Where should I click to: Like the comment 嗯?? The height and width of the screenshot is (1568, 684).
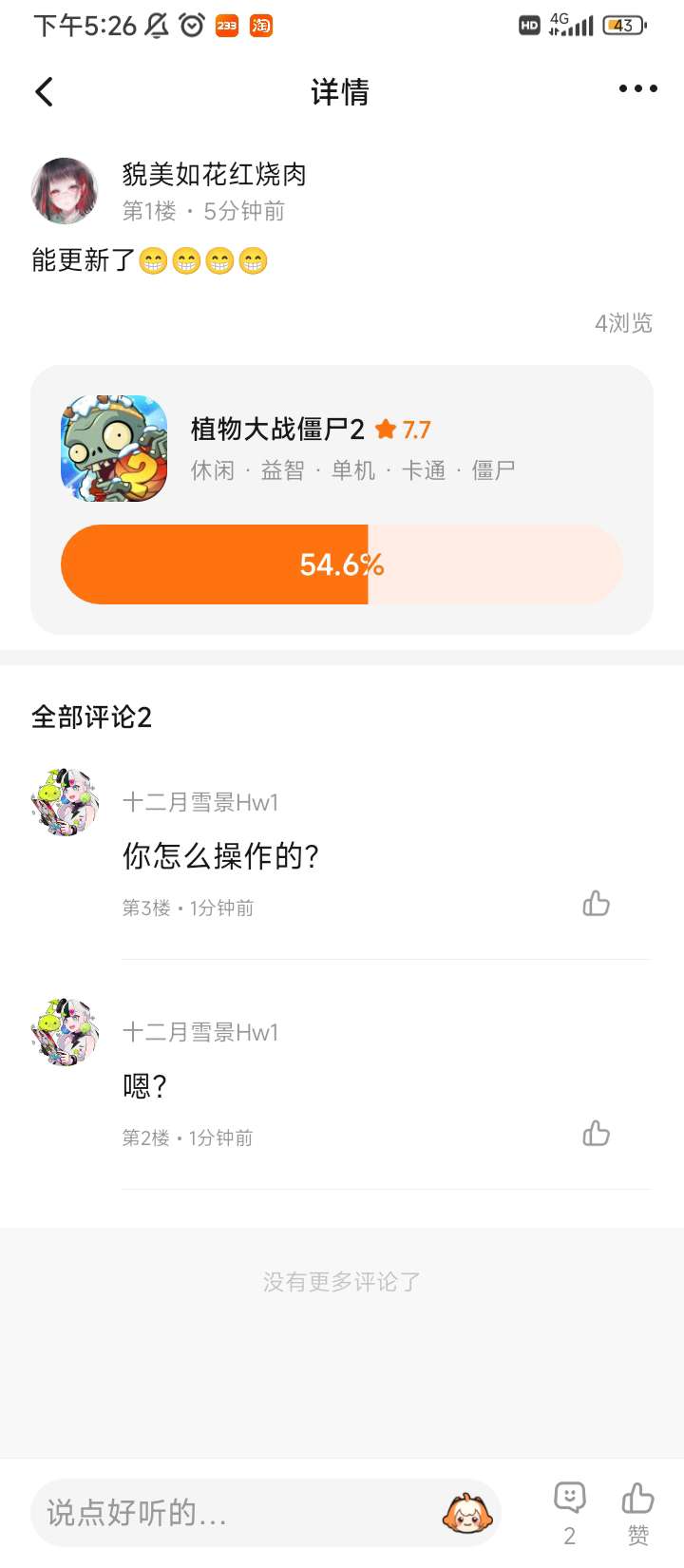coord(596,1133)
